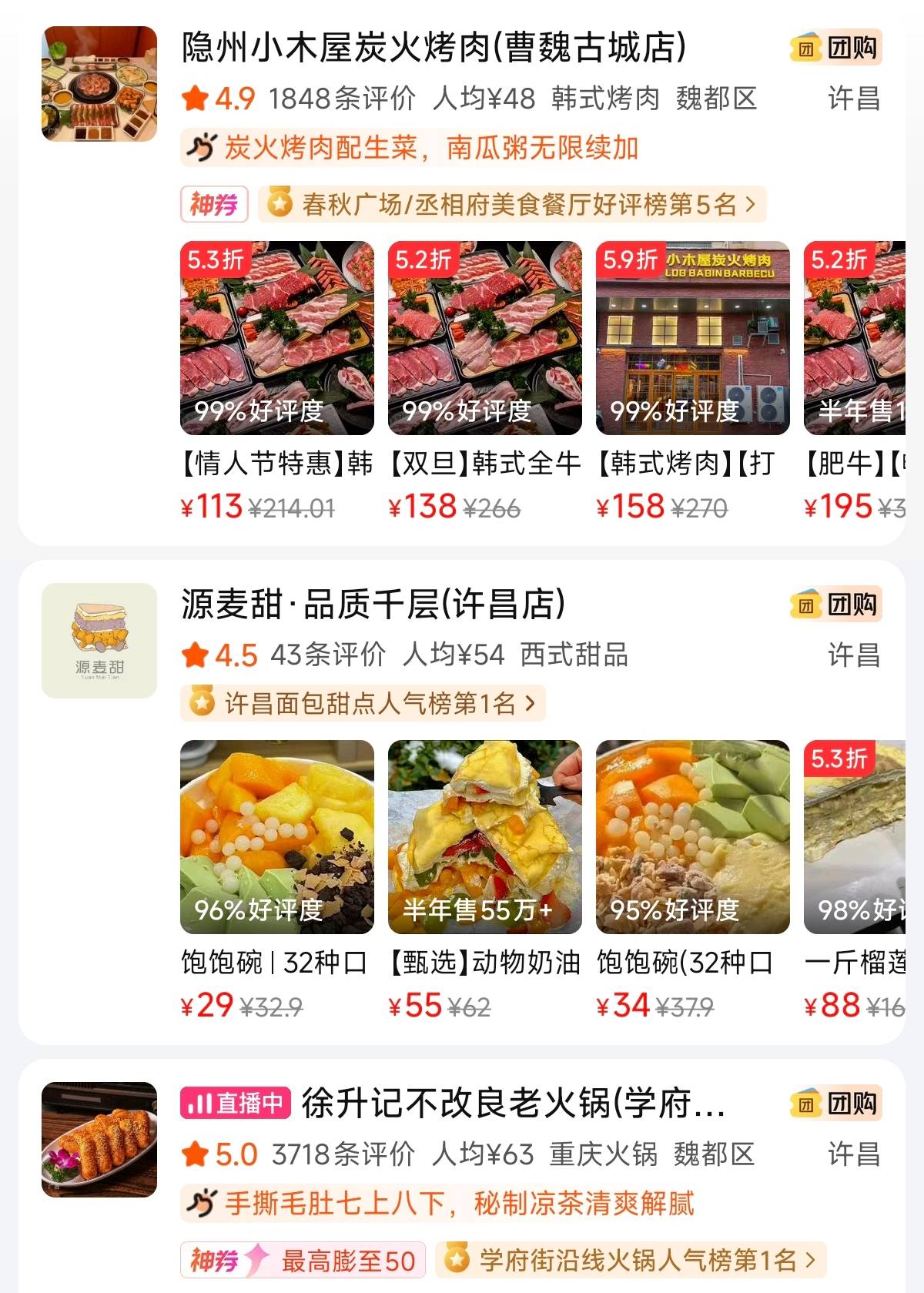The width and height of the screenshot is (924, 1293).
Task: View 学府街沿线火锅人气榜 ranking
Action: point(630,1261)
